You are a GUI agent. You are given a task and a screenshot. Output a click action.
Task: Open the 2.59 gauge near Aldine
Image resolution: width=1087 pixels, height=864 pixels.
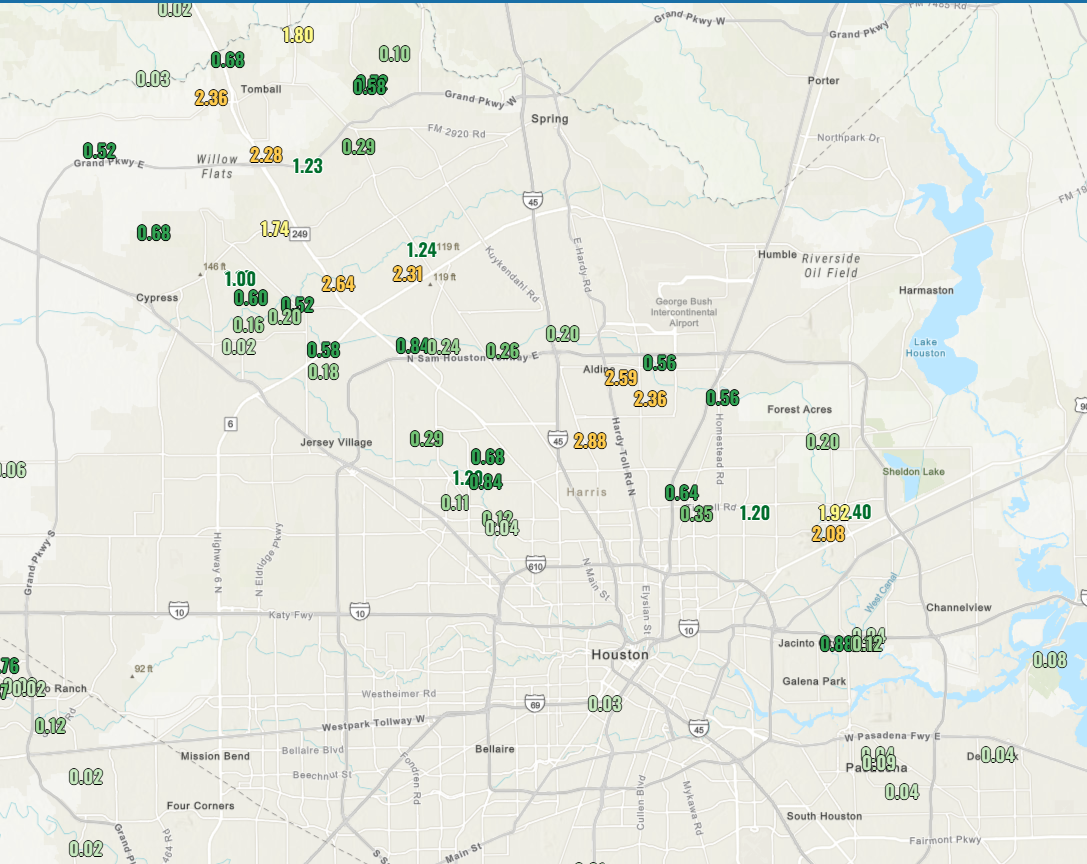[x=620, y=378]
